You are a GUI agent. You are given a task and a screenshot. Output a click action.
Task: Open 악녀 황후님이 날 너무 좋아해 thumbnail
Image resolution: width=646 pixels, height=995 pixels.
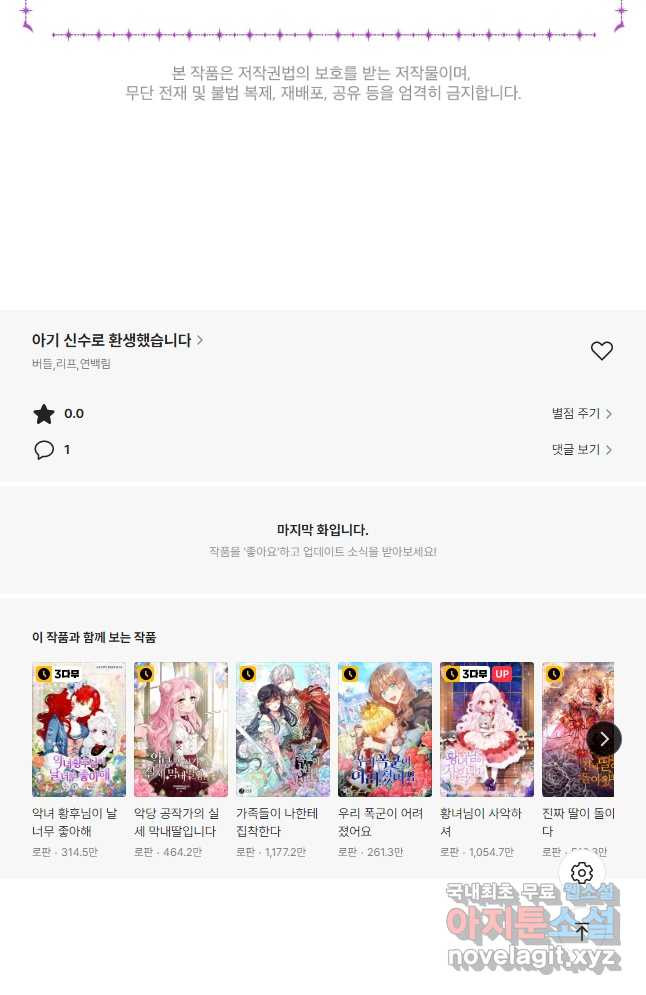pyautogui.click(x=79, y=729)
